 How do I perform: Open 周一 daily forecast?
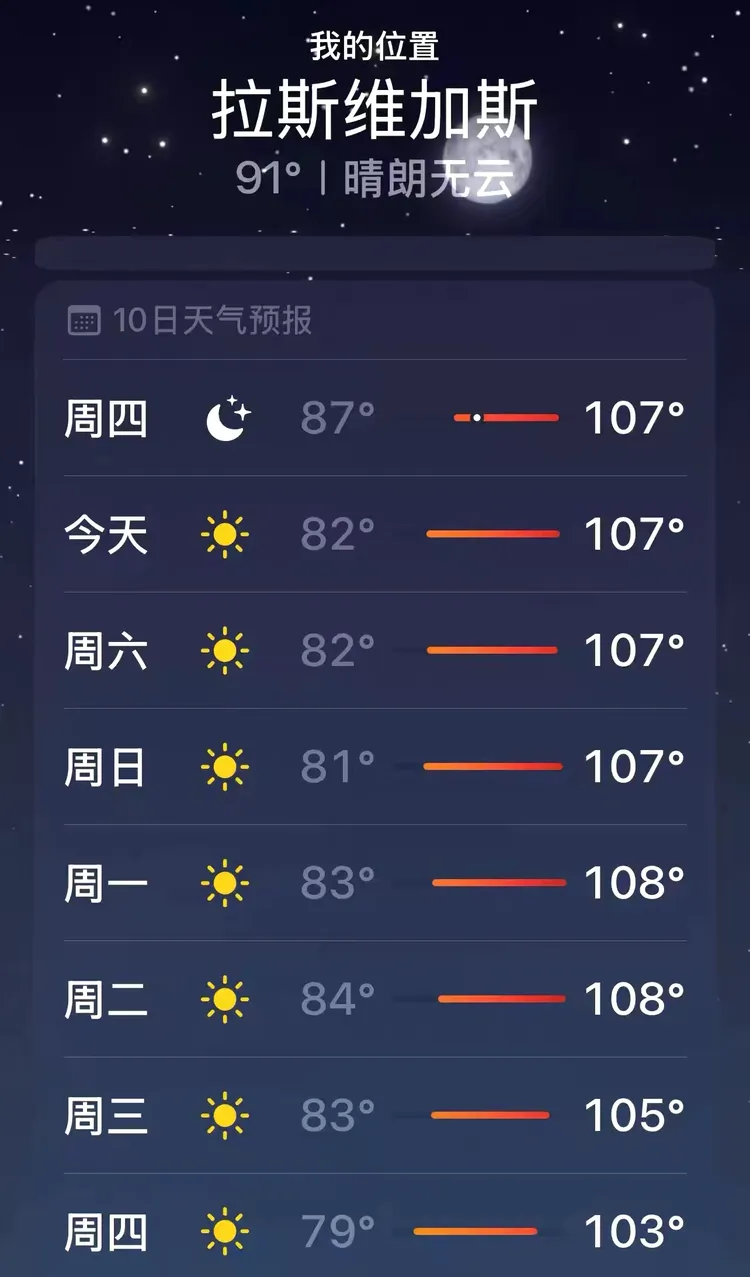[x=375, y=883]
